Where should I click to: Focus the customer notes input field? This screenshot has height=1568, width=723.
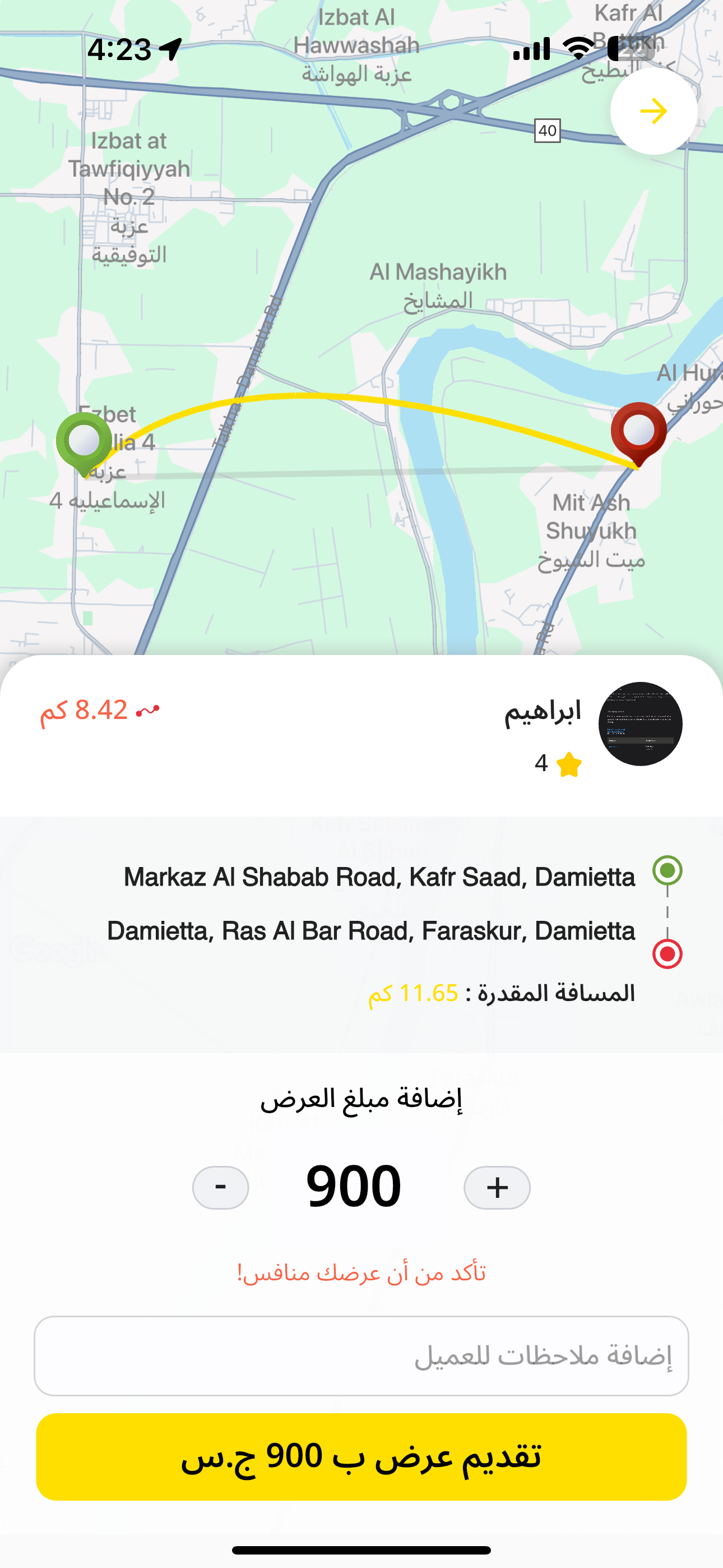[361, 1355]
